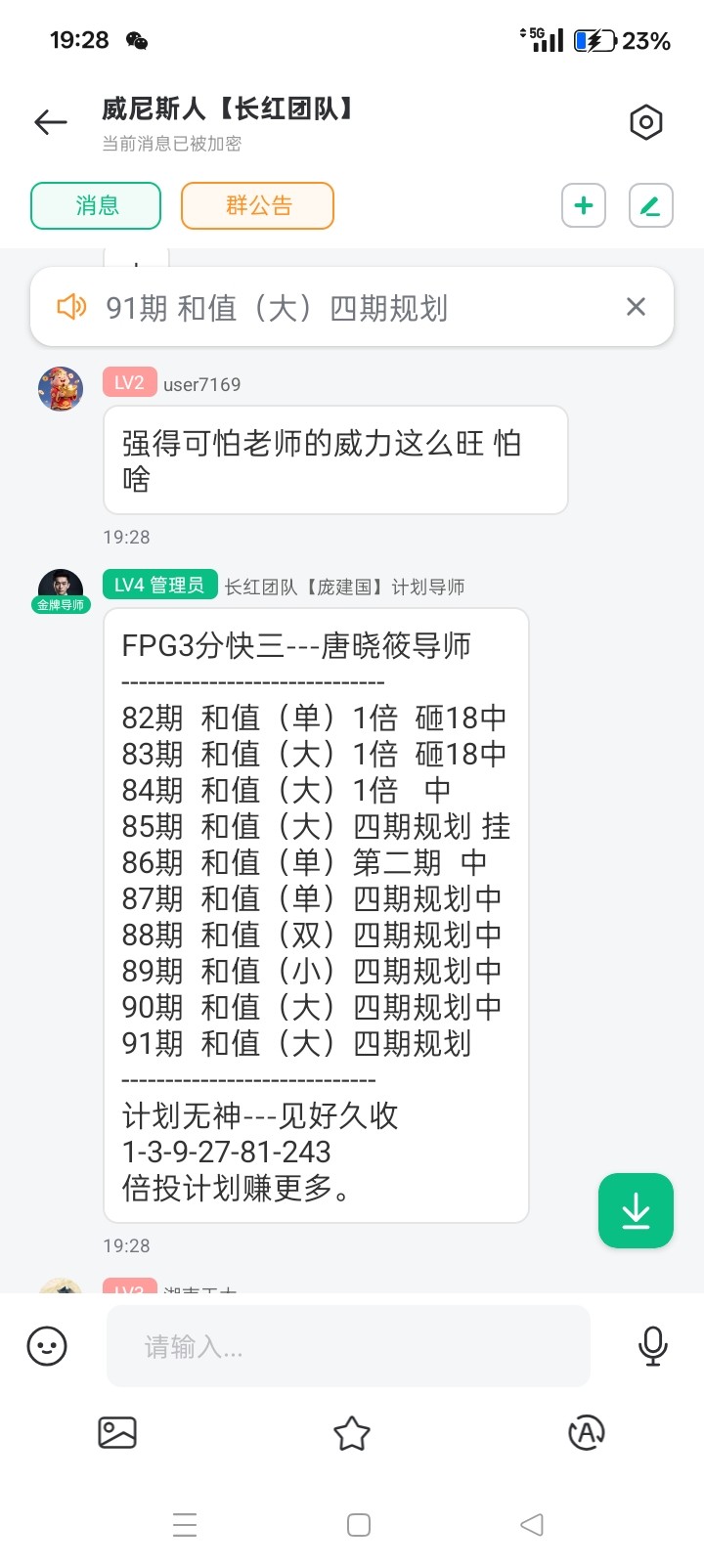The image size is (704, 1568).
Task: Tap the 请输入 message input field
Action: tap(347, 1345)
